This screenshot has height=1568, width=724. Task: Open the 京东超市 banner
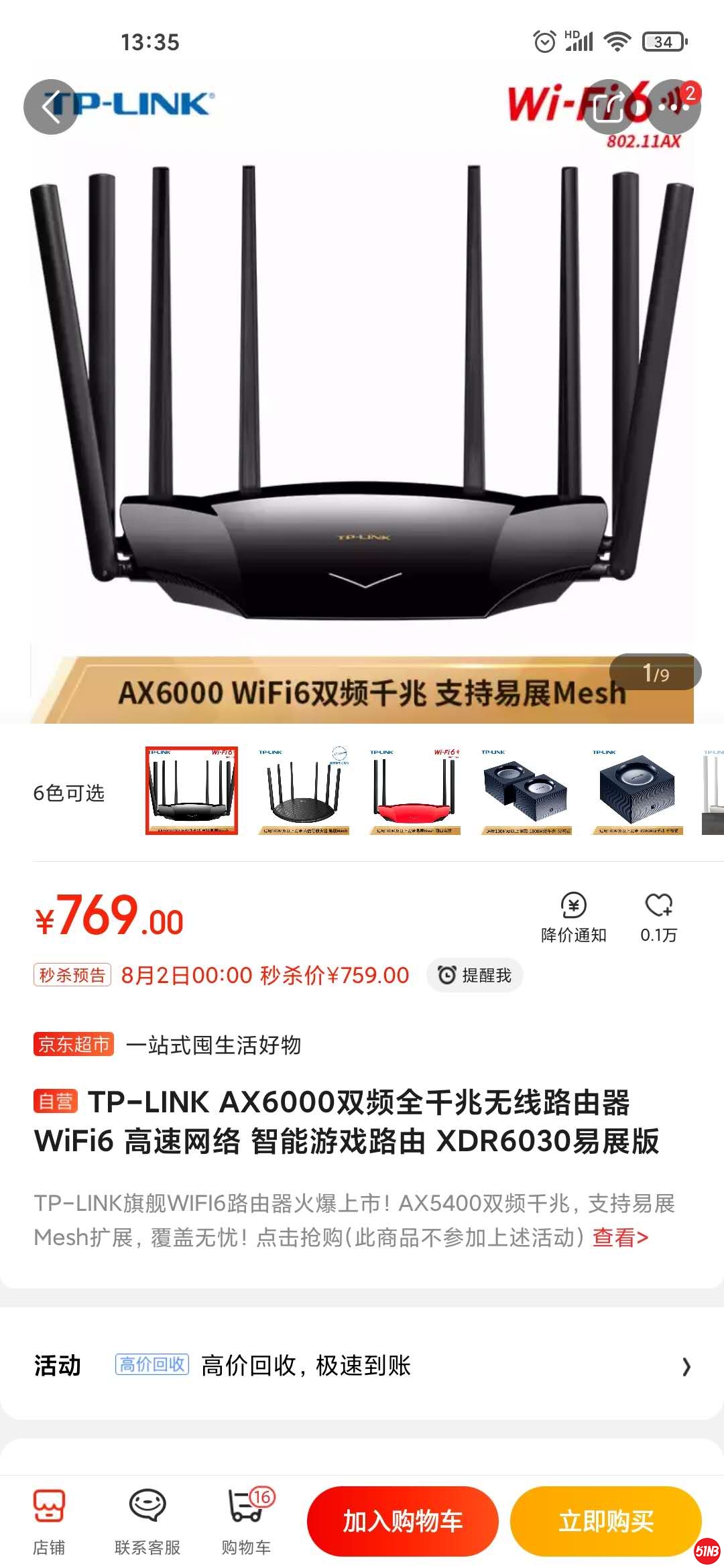74,1044
